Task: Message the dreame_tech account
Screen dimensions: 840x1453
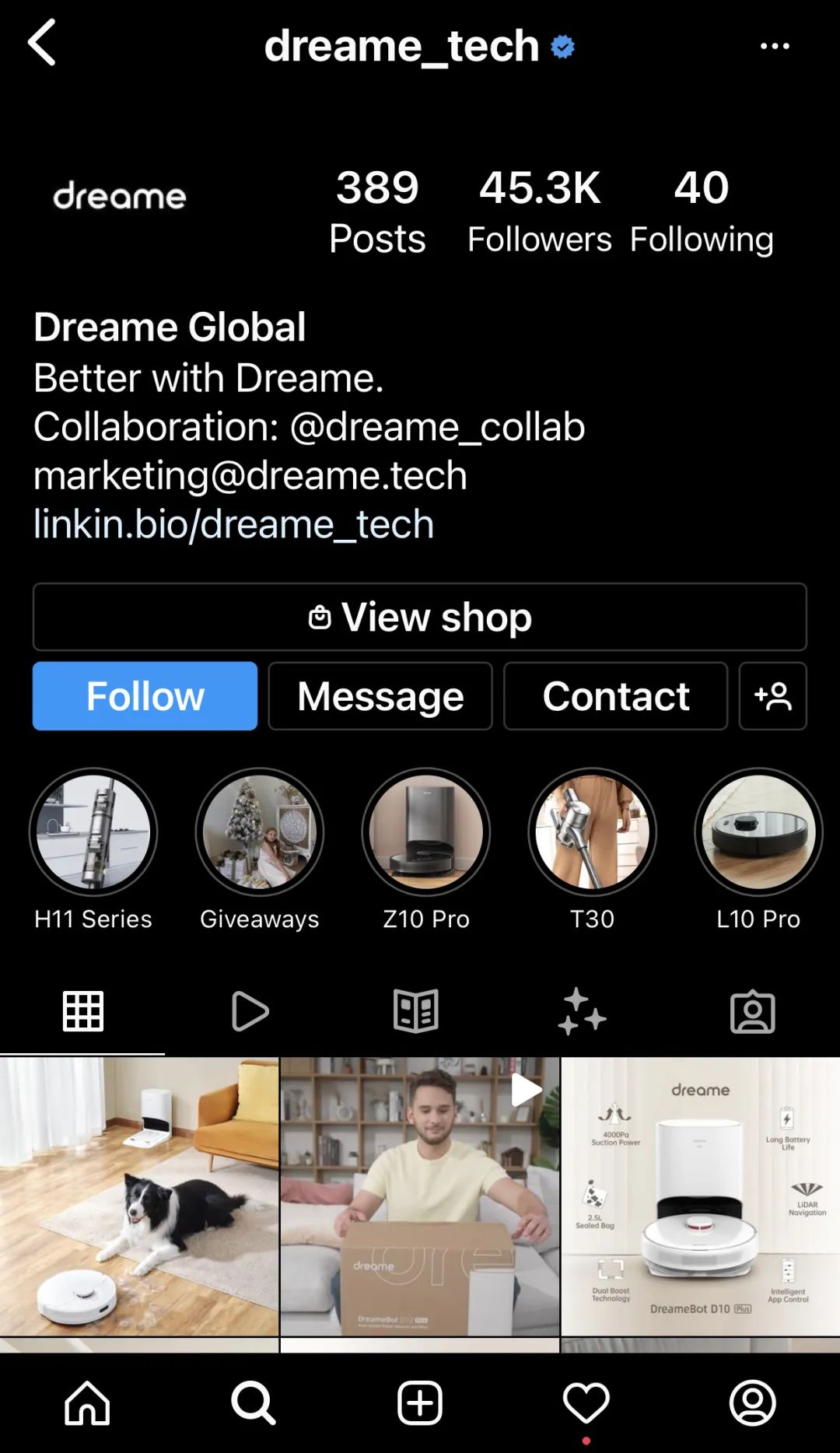Action: coord(380,696)
